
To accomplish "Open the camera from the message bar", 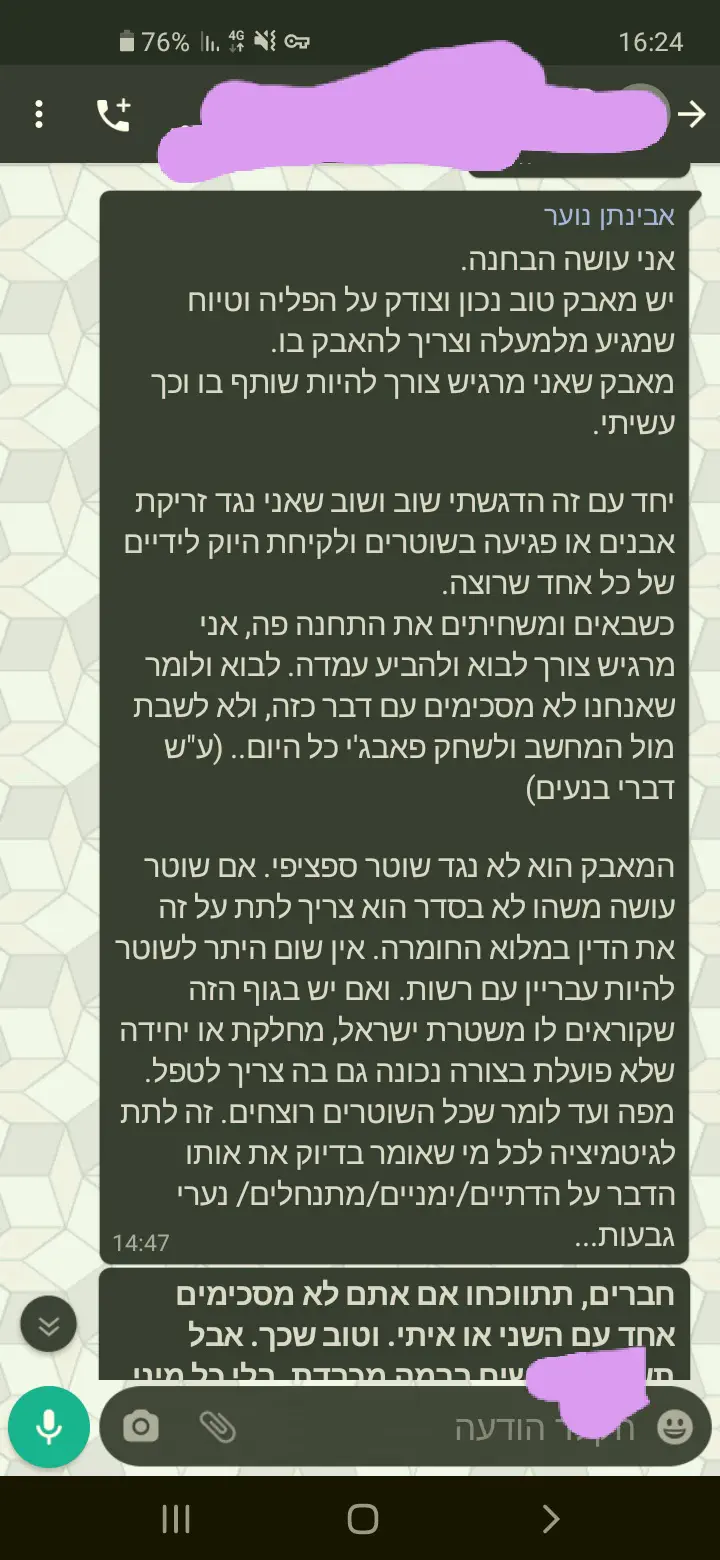I will (141, 1426).
